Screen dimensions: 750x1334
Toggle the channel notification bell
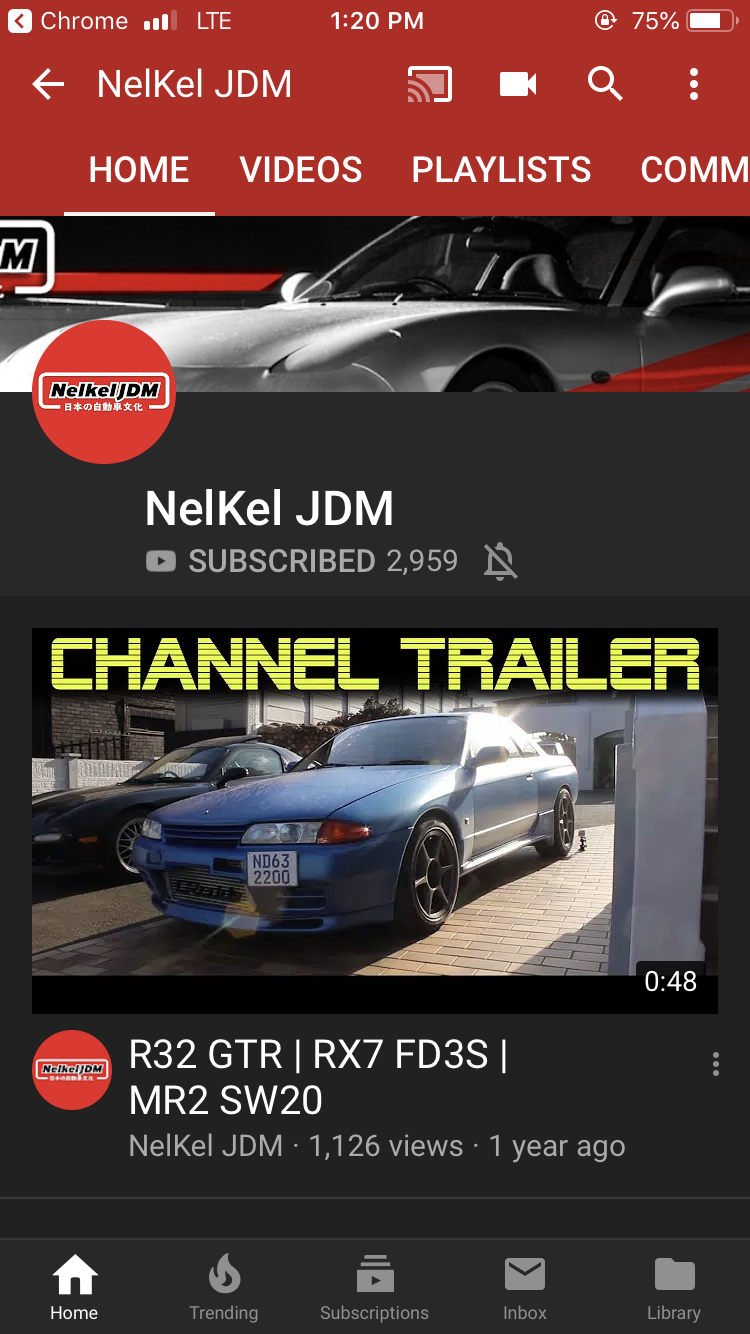(500, 562)
